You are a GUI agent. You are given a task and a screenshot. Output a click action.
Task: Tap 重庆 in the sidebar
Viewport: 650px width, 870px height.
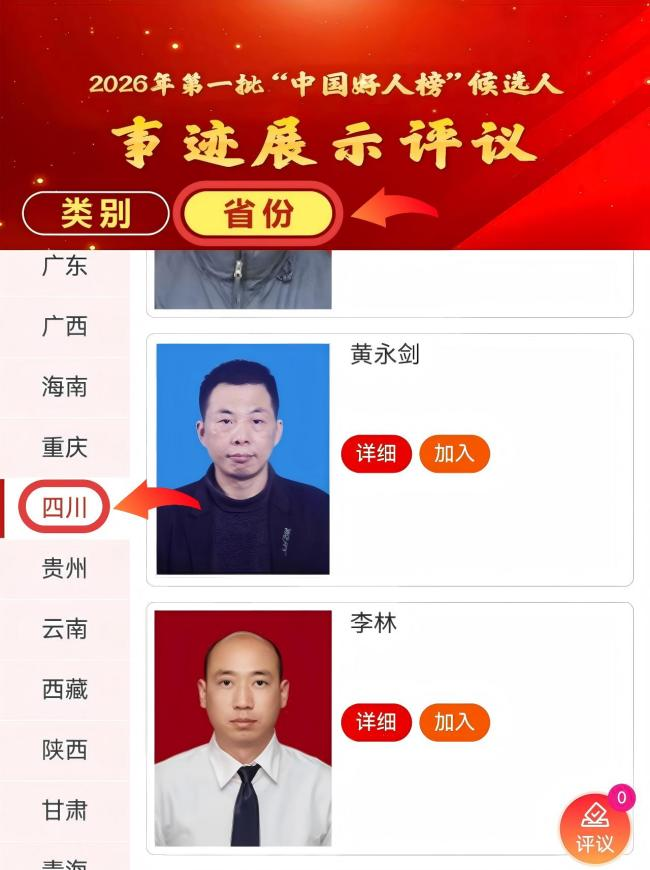[x=65, y=447]
